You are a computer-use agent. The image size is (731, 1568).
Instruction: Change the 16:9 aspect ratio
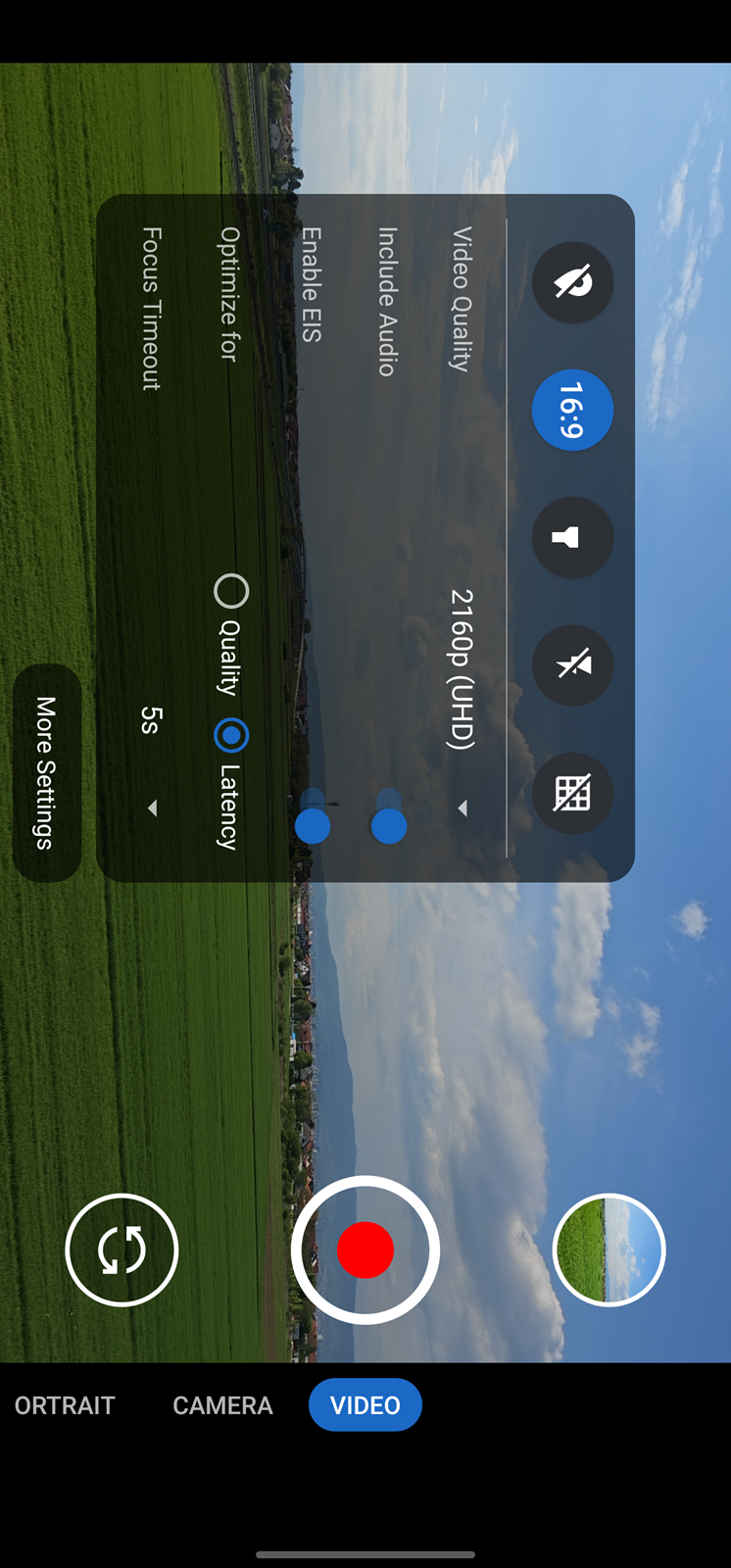[x=572, y=410]
